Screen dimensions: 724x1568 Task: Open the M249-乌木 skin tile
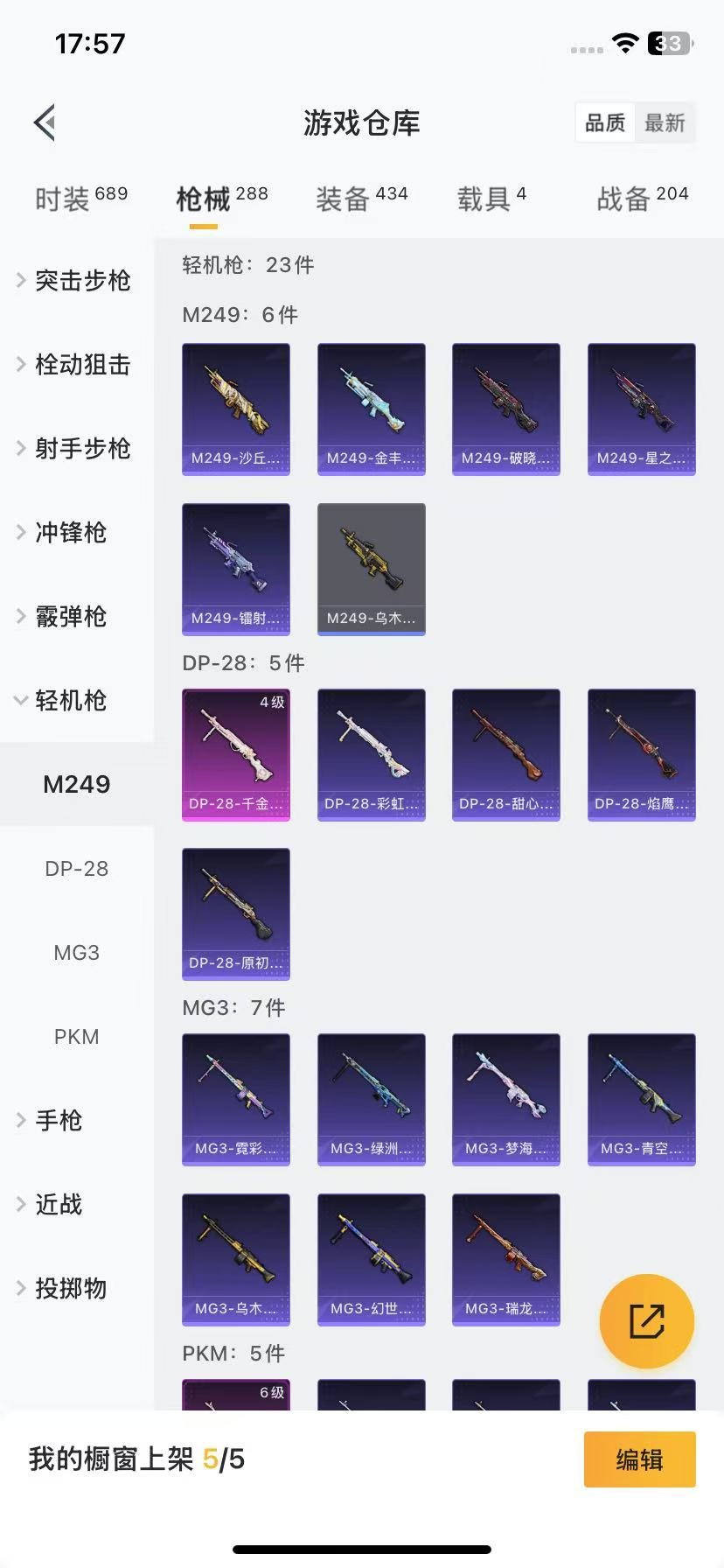pyautogui.click(x=372, y=570)
